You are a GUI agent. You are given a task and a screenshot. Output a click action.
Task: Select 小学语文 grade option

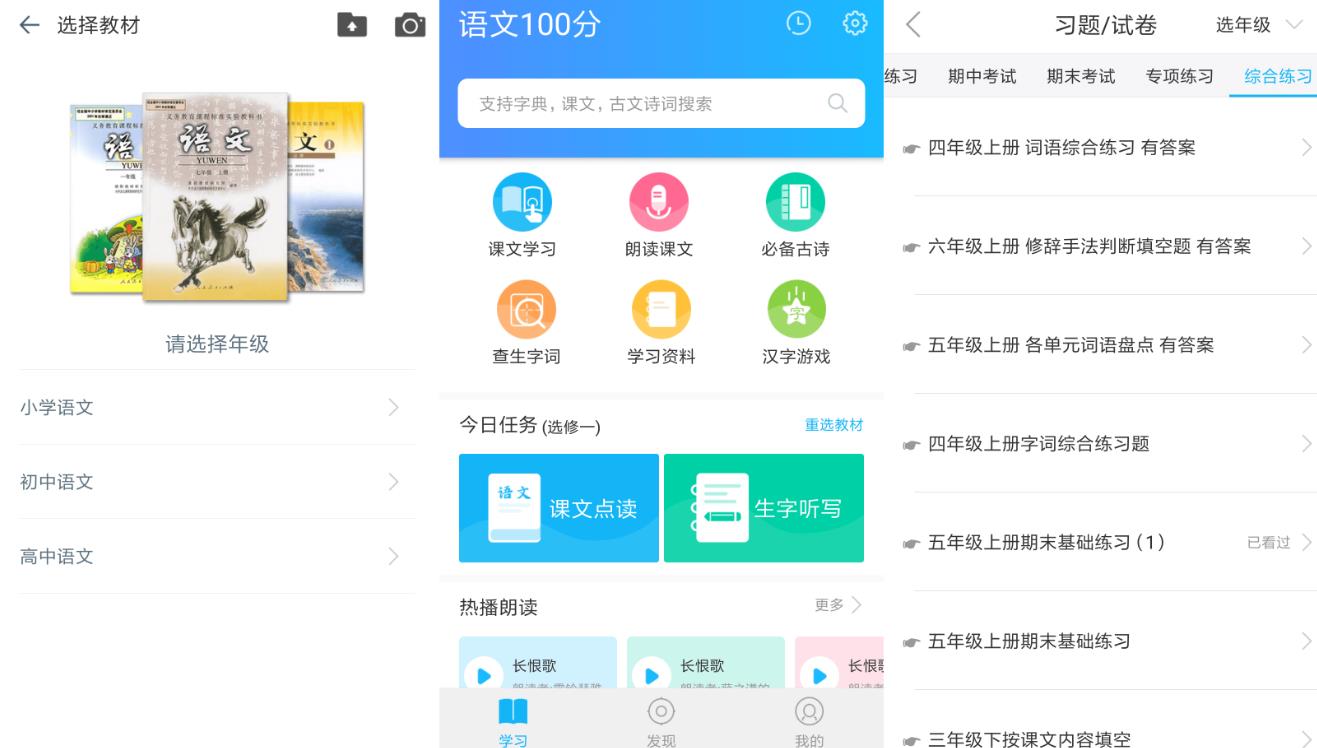tap(216, 407)
